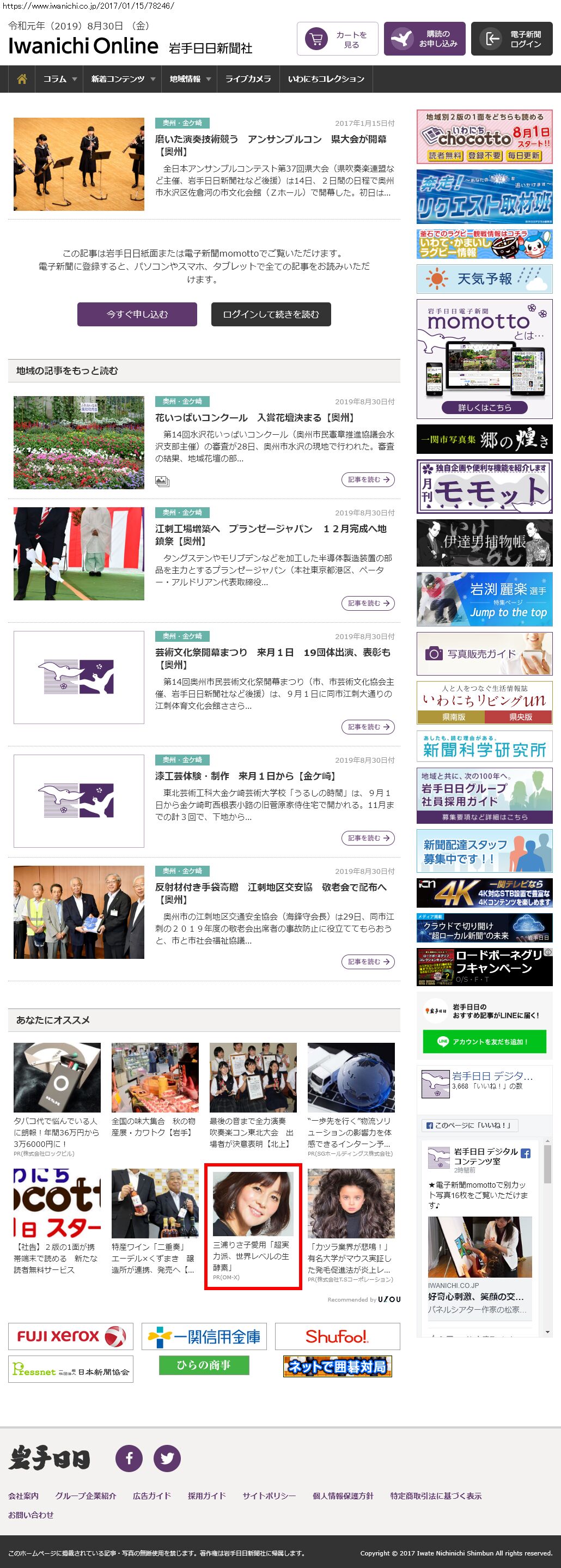Expand the 地域情報 menu

(190, 79)
